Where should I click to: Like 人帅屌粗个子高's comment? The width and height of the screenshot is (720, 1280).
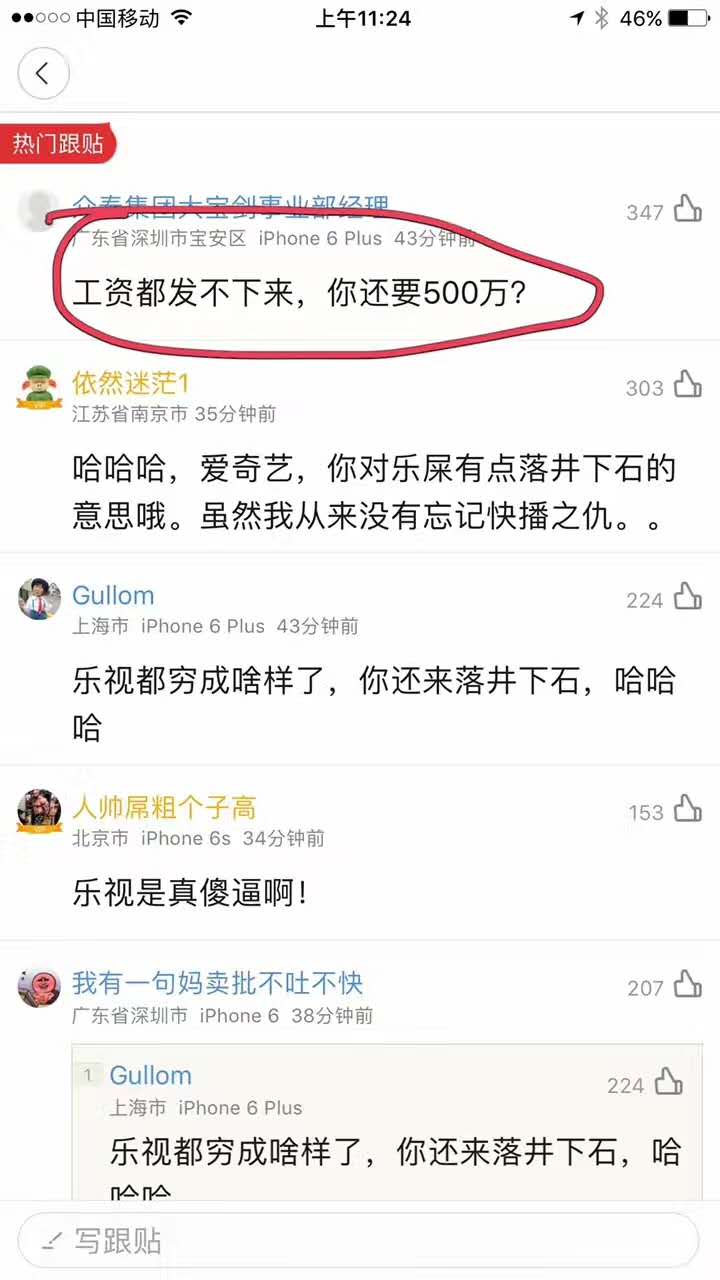[687, 809]
